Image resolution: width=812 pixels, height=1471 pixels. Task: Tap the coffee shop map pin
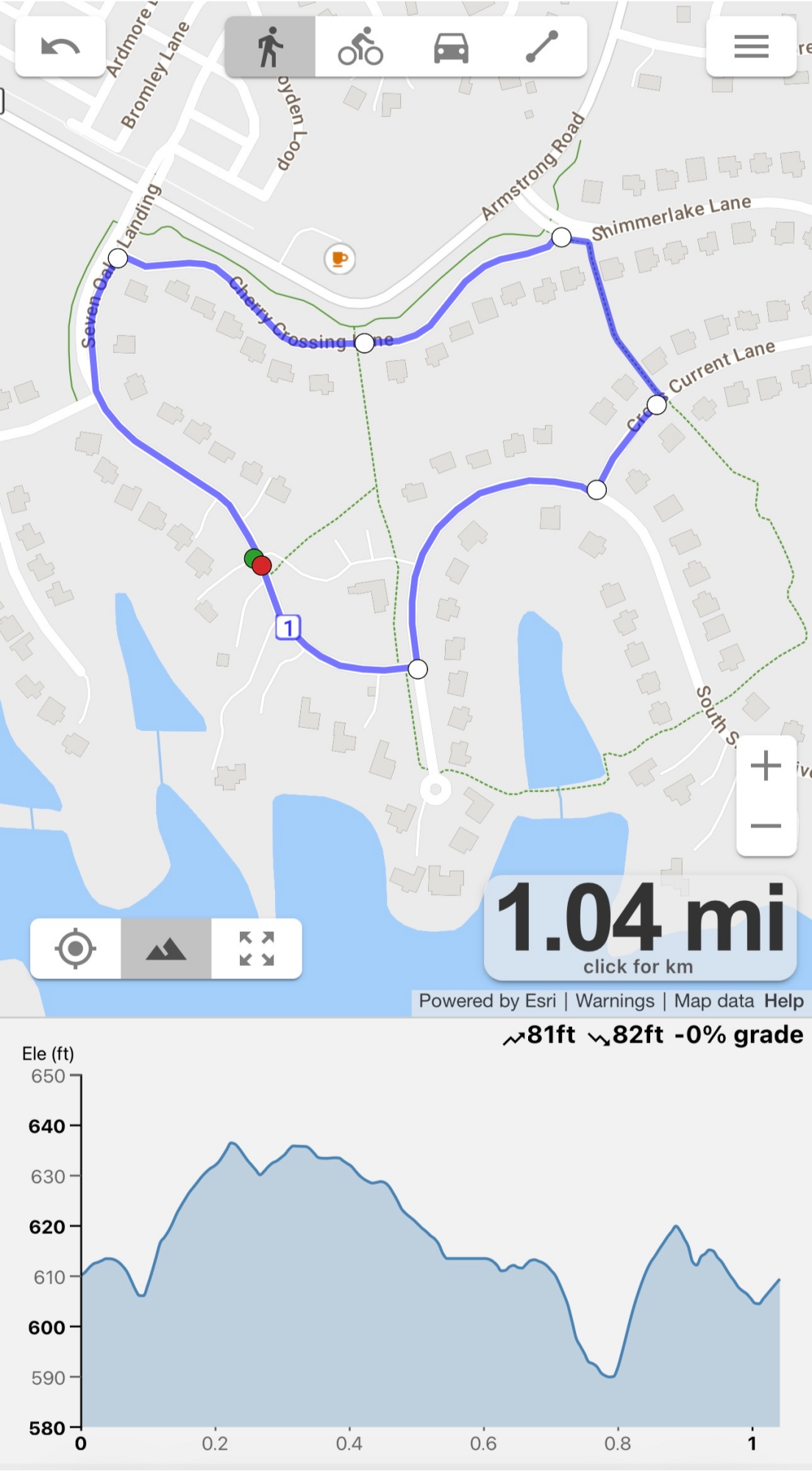339,259
